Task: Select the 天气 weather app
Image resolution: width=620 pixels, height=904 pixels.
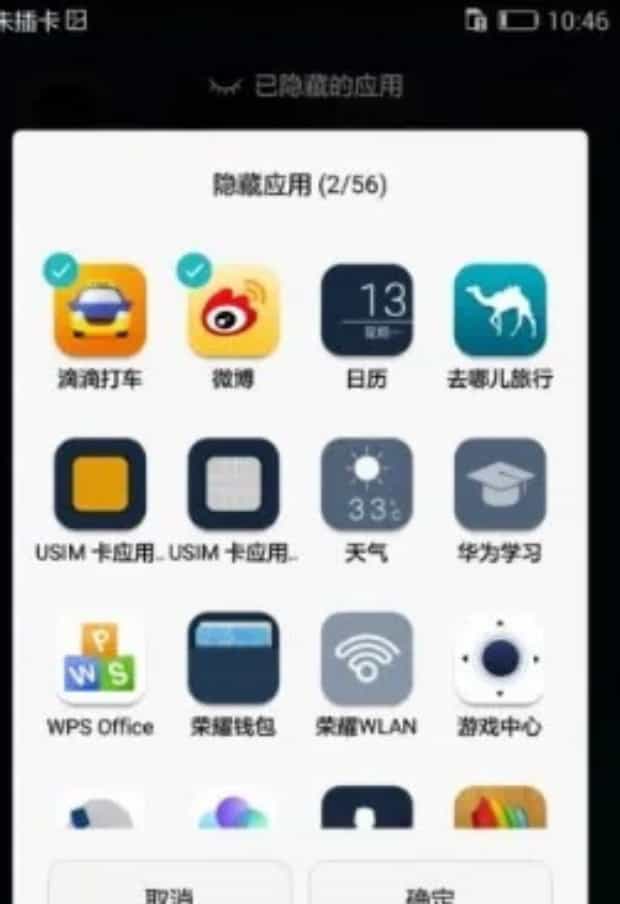Action: tap(366, 484)
